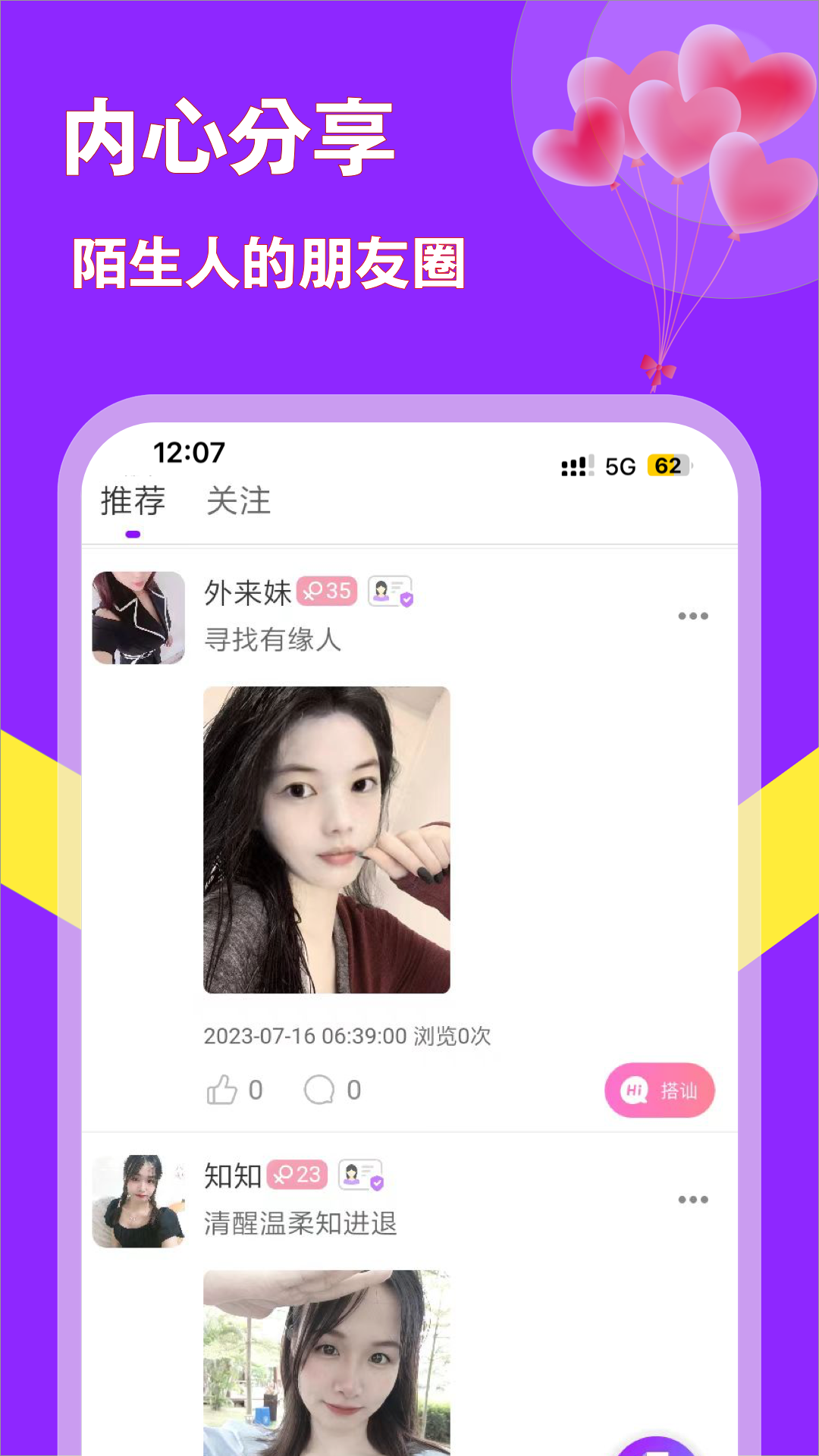Screen dimensions: 819x1456
Task: Open 外来妹's profile via her username
Action: 246,593
